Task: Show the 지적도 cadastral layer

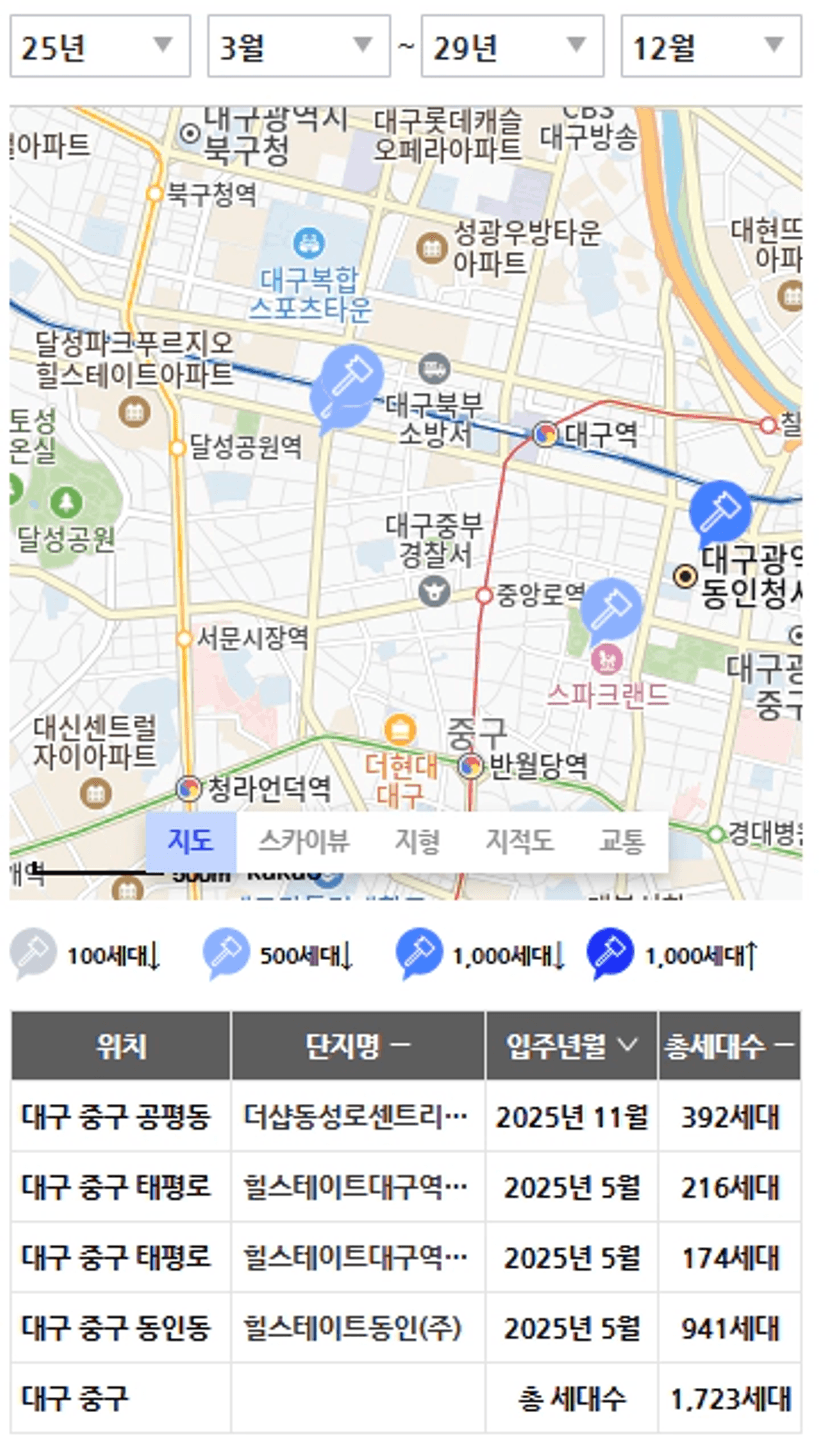Action: coord(519,841)
